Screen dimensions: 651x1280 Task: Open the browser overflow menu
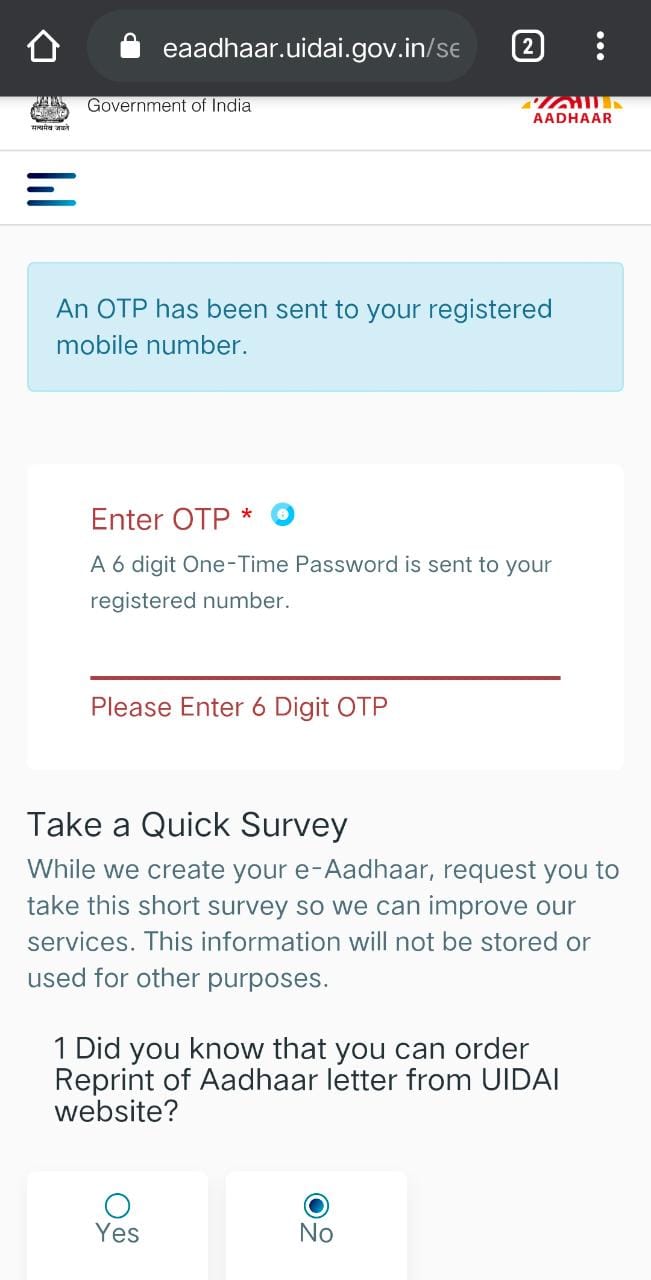(600, 46)
